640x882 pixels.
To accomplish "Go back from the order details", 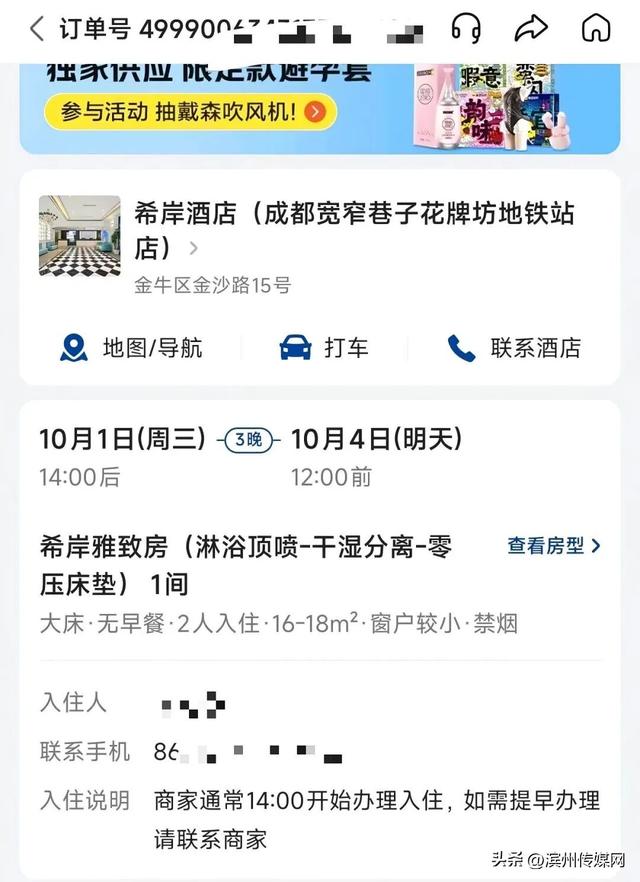I will click(37, 28).
